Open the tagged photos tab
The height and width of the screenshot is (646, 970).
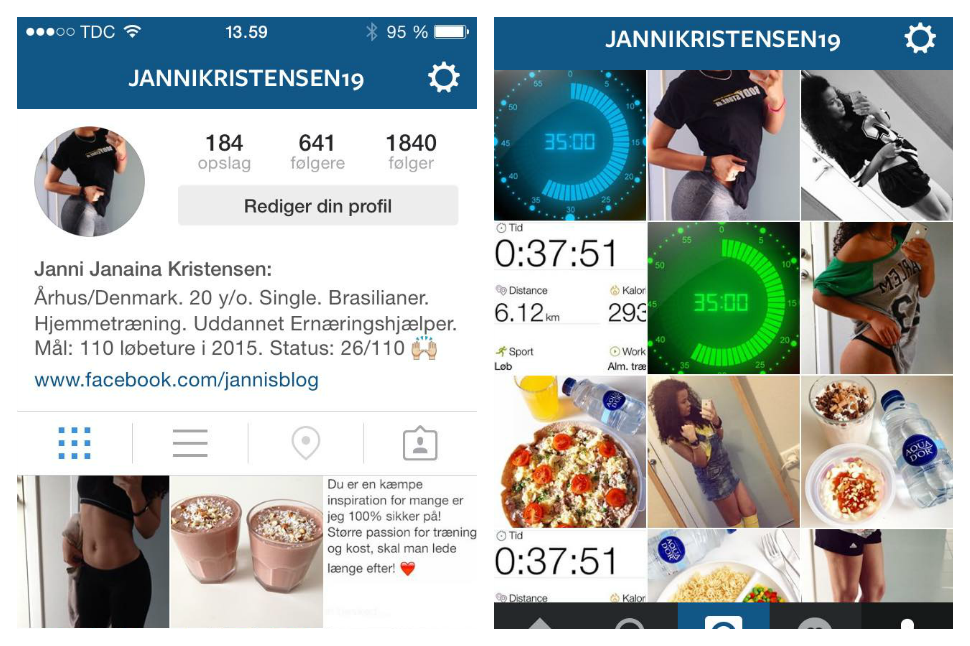point(420,442)
